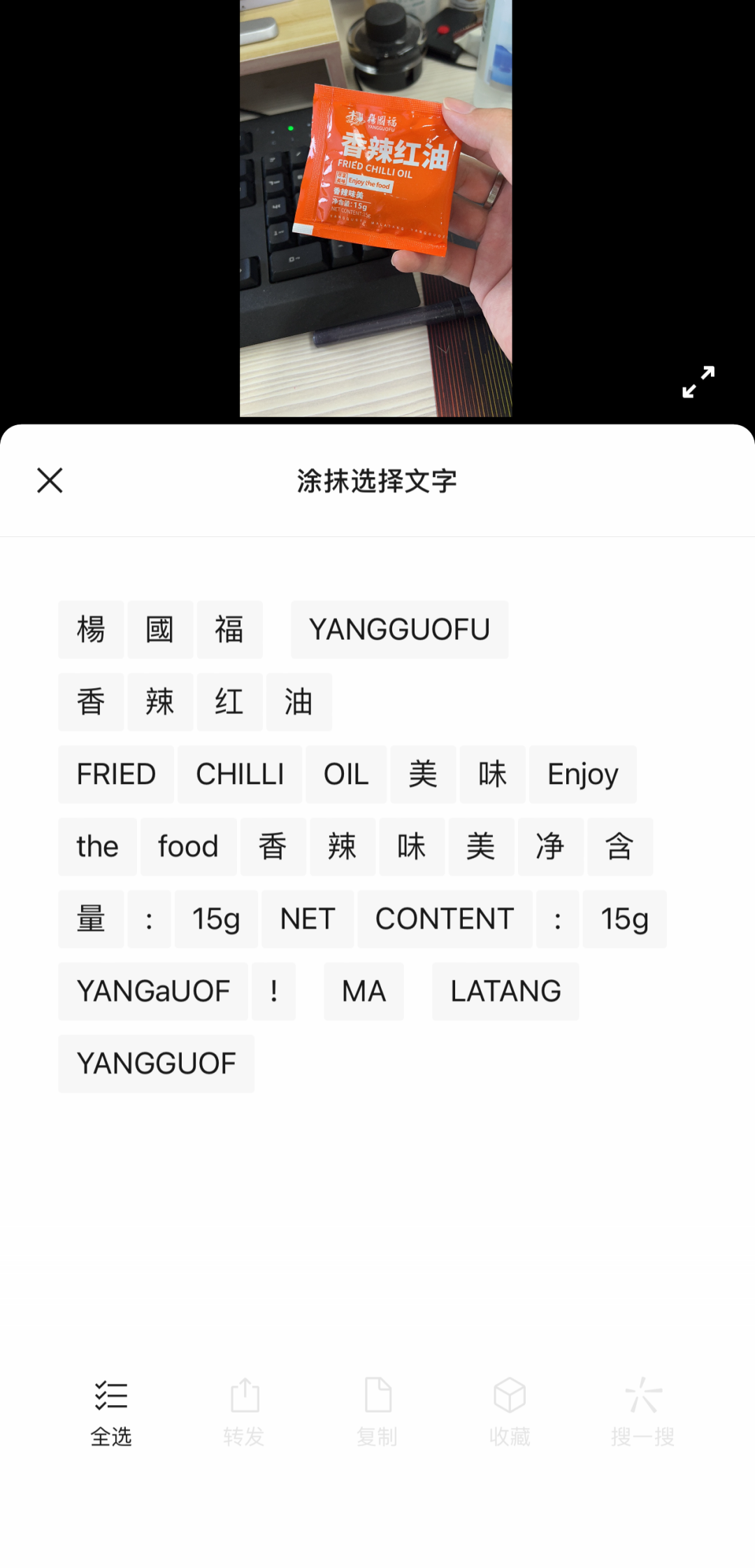
Task: Select the 红 character chip
Action: pyautogui.click(x=229, y=702)
